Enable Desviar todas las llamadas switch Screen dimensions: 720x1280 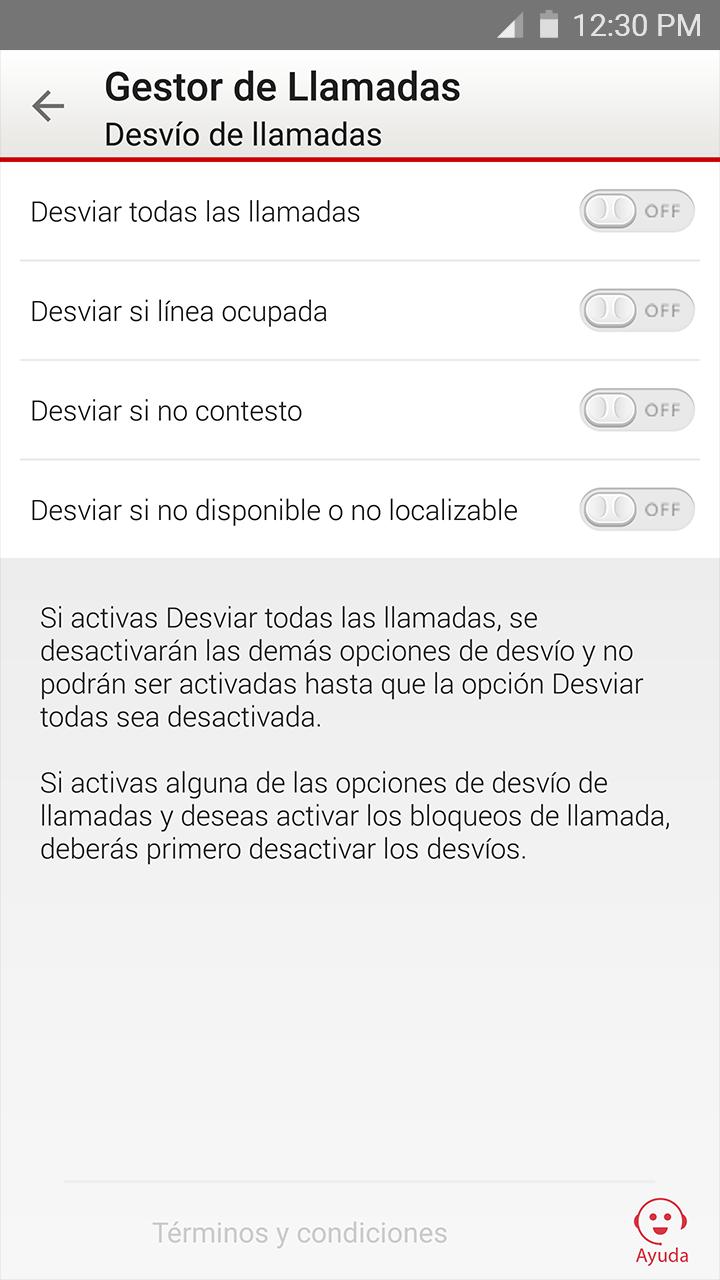click(x=636, y=211)
